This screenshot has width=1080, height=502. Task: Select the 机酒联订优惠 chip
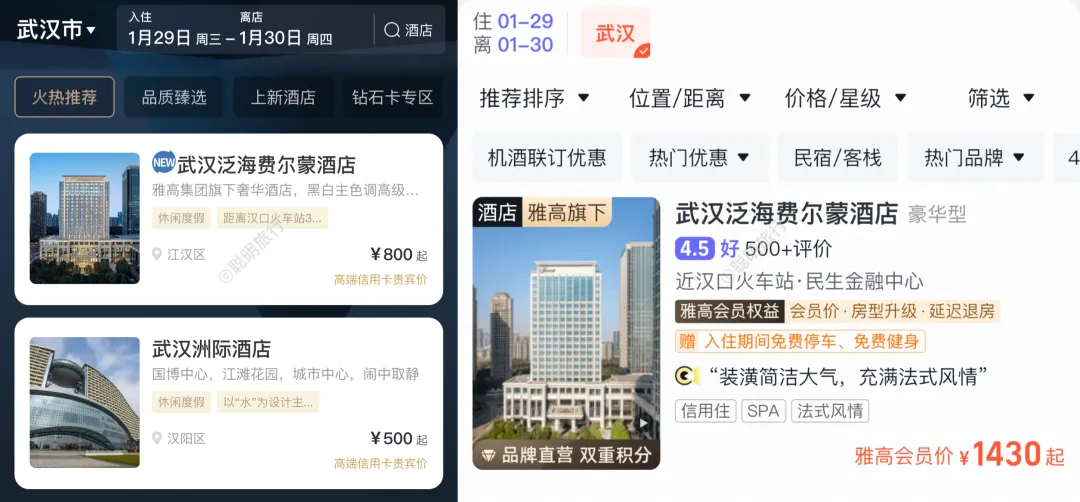pyautogui.click(x=547, y=157)
